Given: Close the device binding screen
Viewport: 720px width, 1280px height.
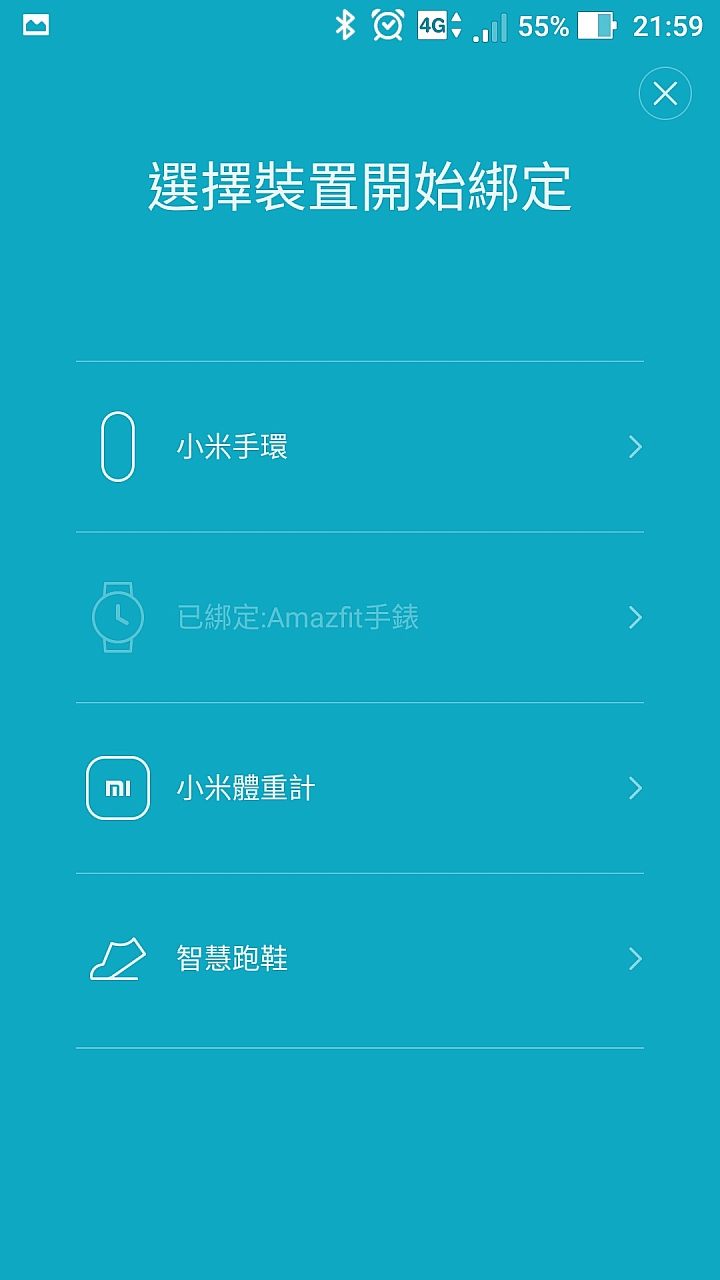Looking at the screenshot, I should pos(665,94).
